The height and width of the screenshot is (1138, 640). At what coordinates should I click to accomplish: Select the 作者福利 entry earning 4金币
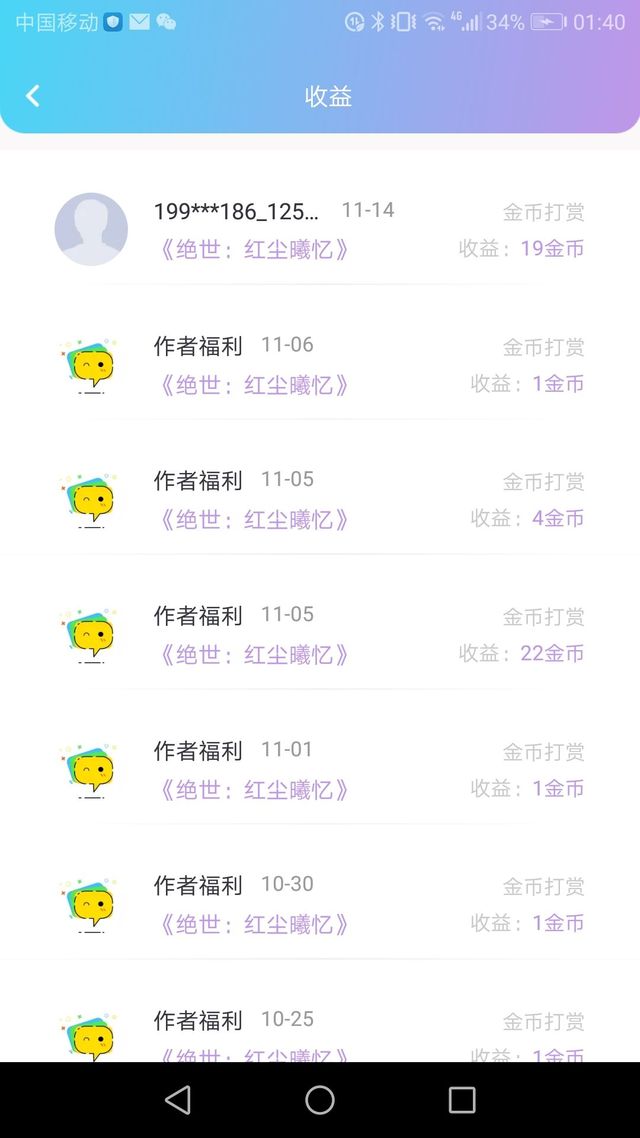tap(320, 499)
